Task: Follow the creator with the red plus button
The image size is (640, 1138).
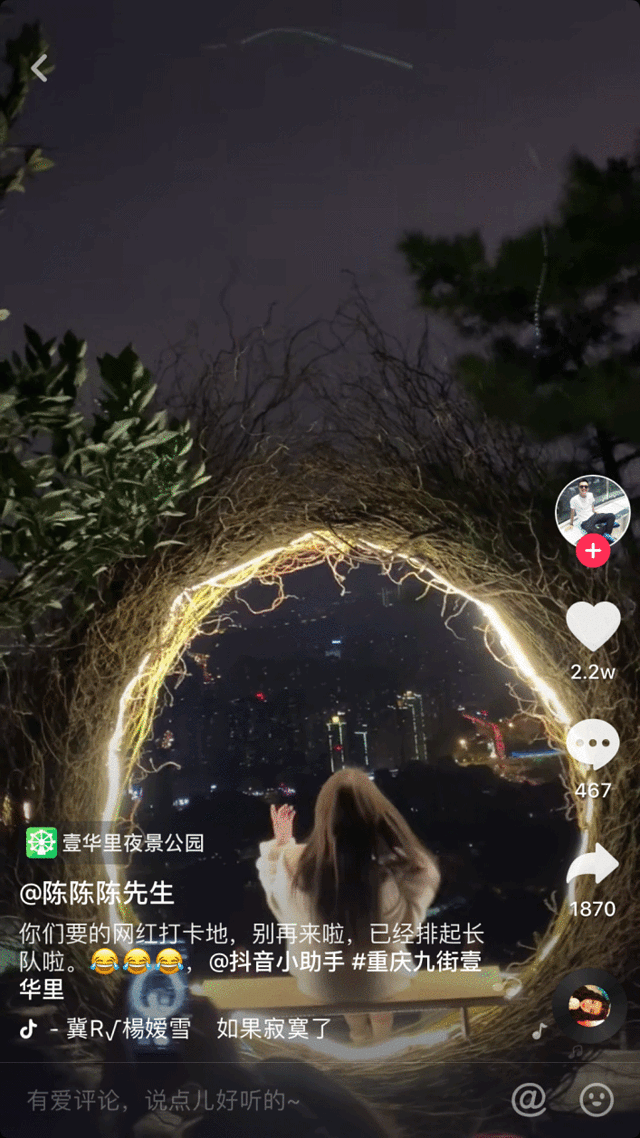Action: coord(593,550)
